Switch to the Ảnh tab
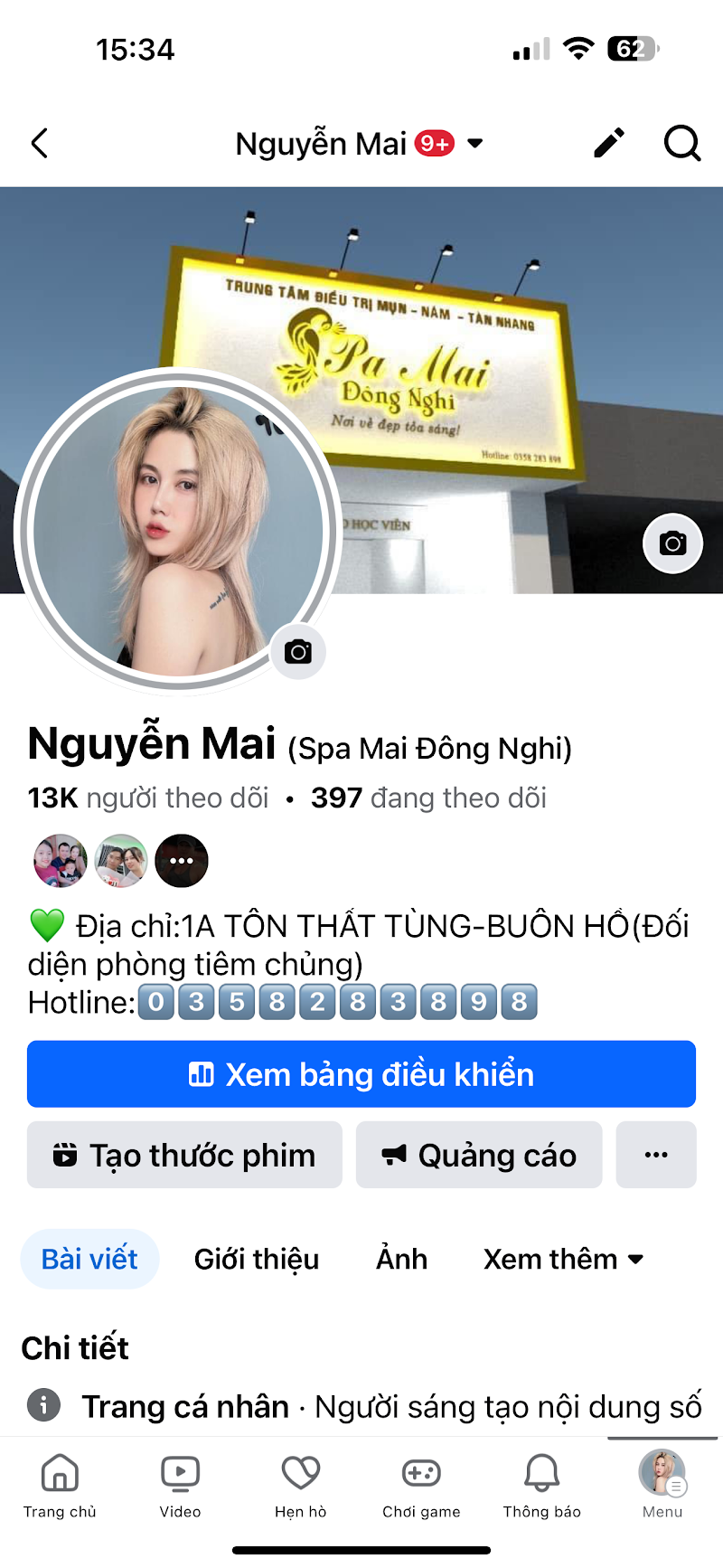723x1568 pixels. pyautogui.click(x=400, y=1259)
